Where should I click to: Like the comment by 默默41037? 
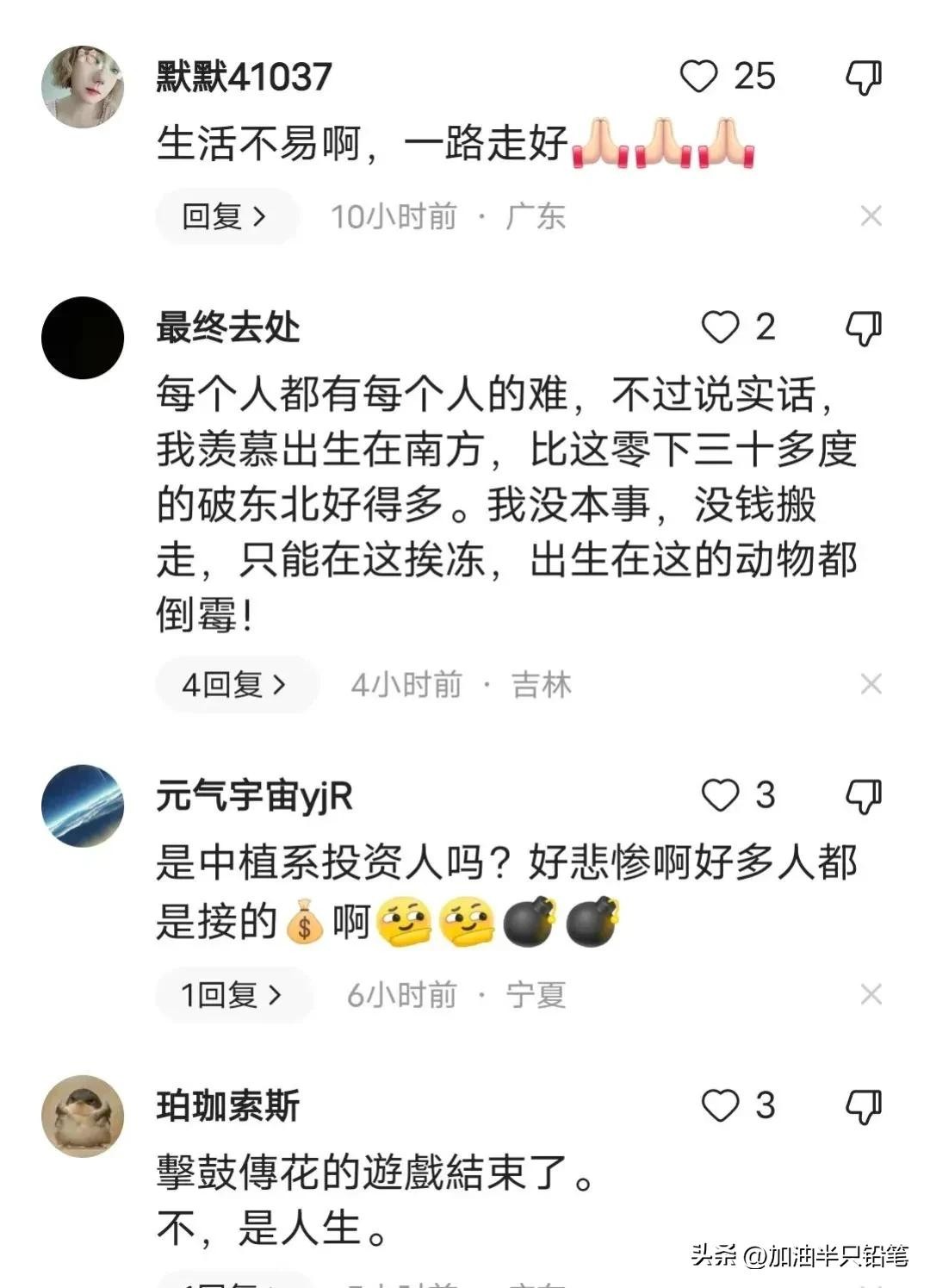point(698,77)
